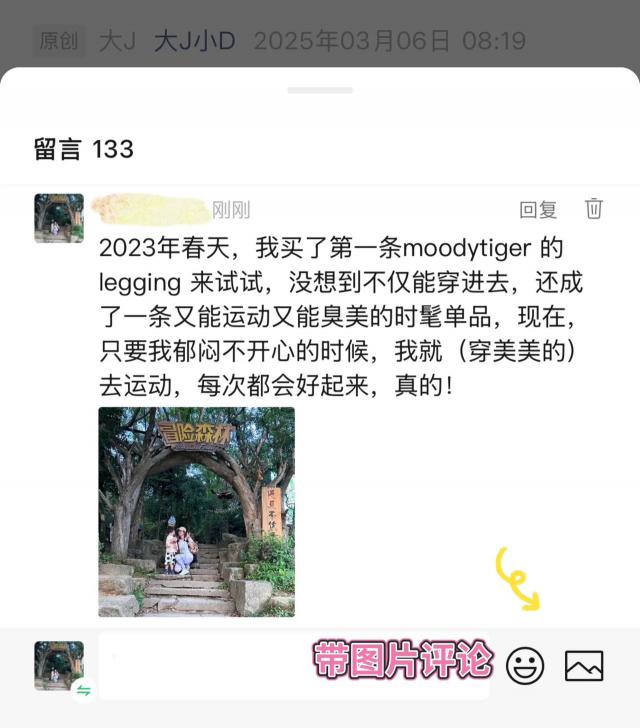640x728 pixels.
Task: Switch commenting identity via the avatar
Action: [x=59, y=667]
